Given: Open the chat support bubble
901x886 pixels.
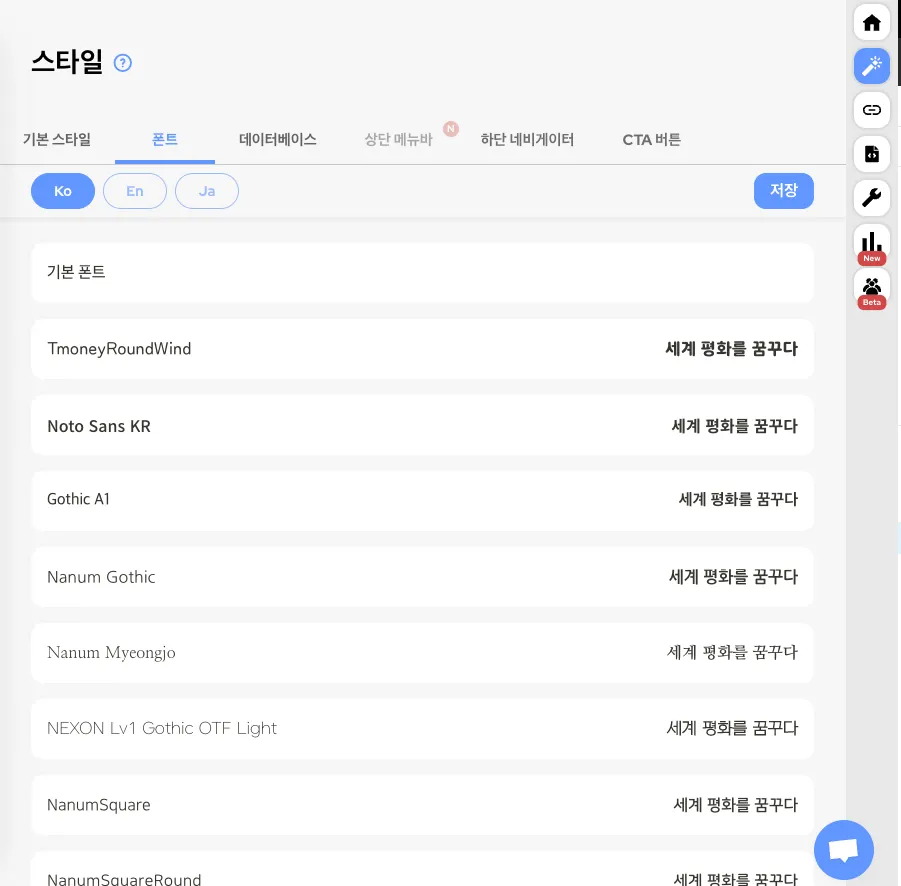Looking at the screenshot, I should pyautogui.click(x=844, y=850).
